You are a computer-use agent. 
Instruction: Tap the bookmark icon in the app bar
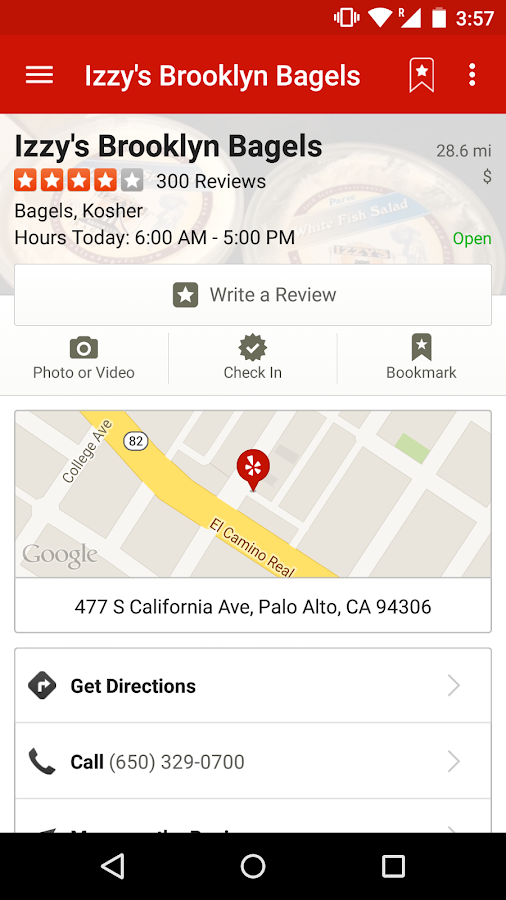[x=422, y=75]
